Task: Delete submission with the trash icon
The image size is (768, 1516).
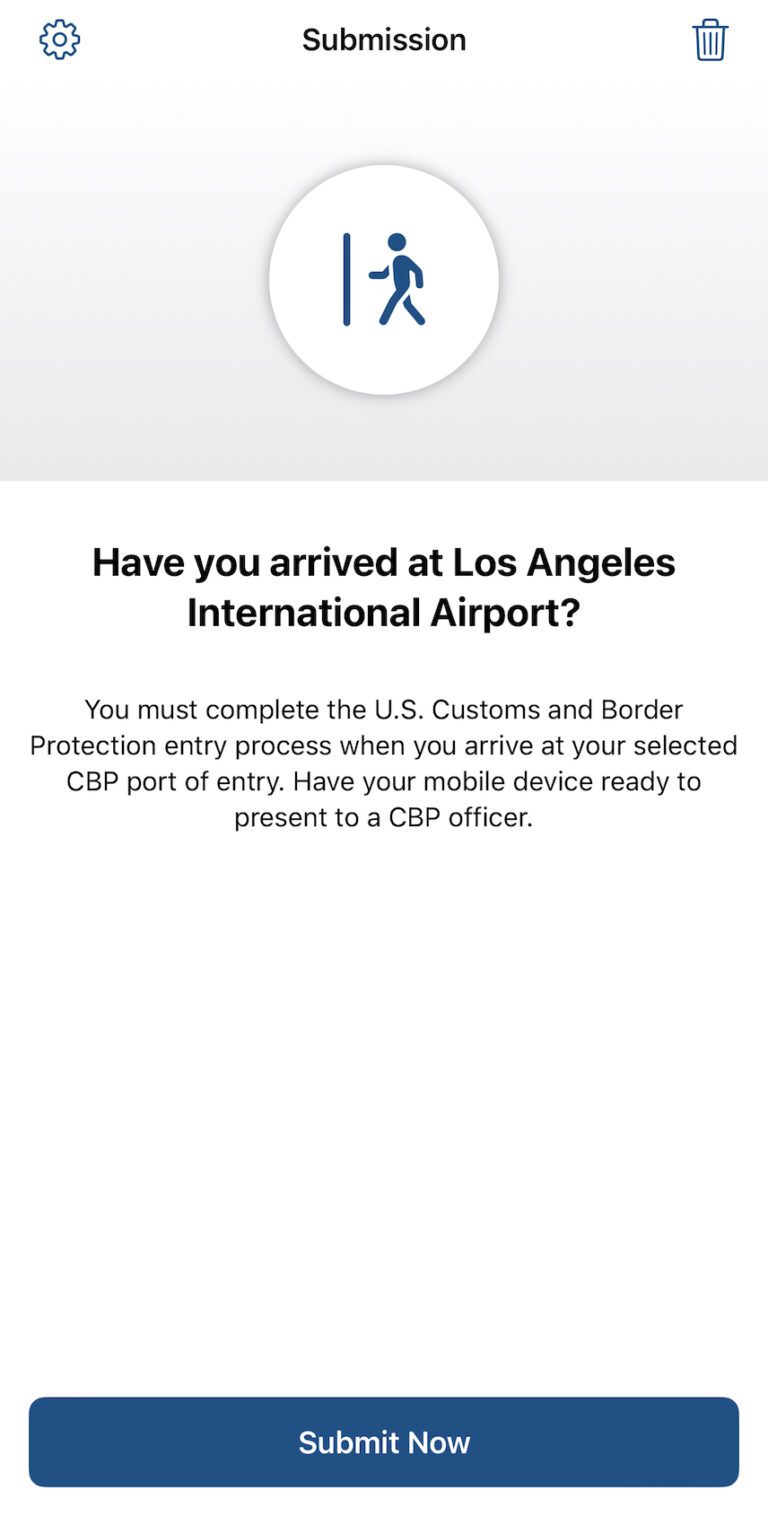Action: (710, 40)
